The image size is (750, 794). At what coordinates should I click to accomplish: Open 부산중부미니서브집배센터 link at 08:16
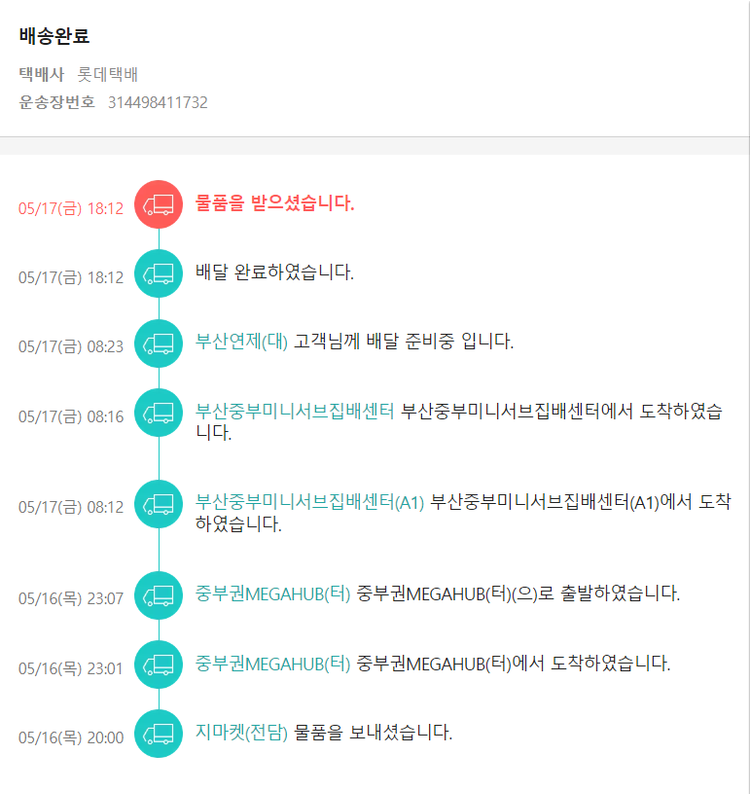295,411
